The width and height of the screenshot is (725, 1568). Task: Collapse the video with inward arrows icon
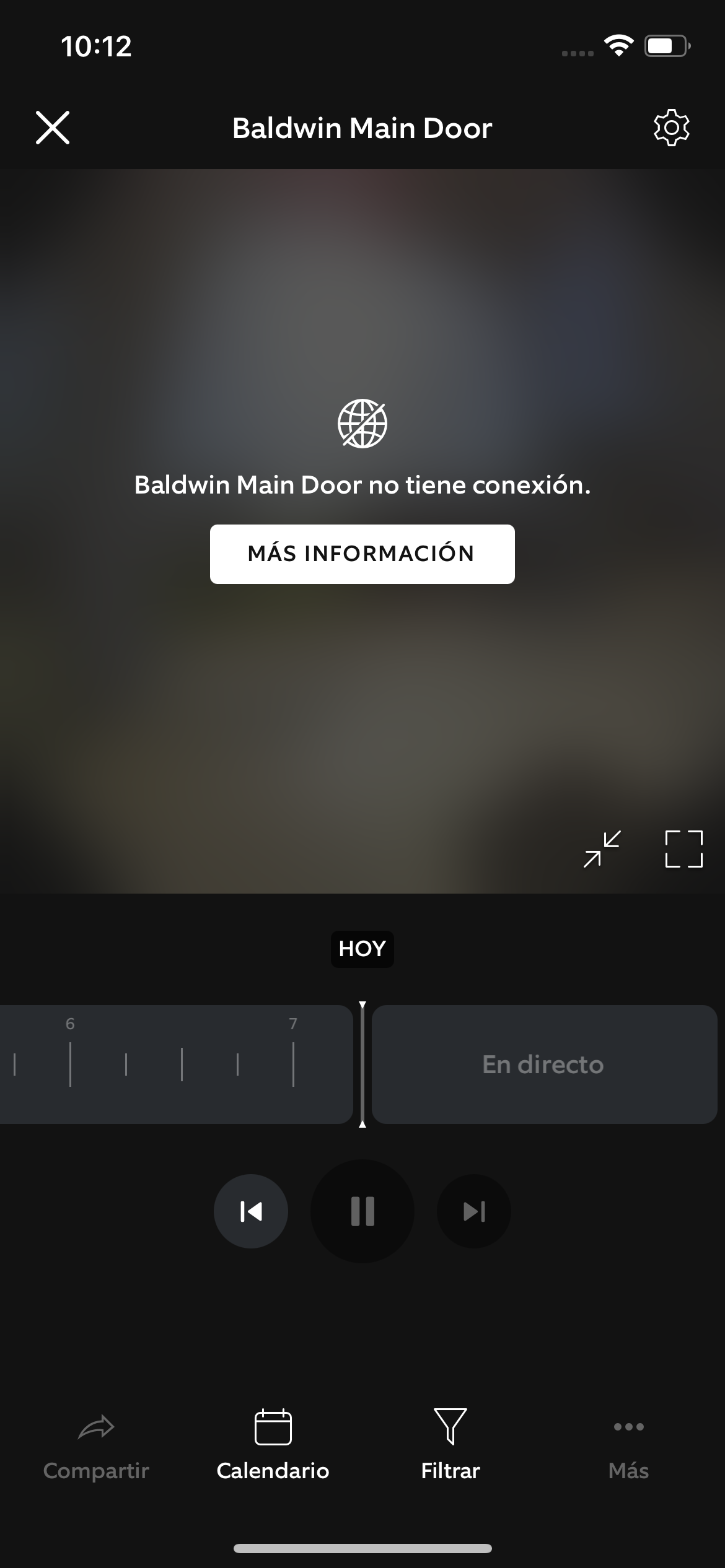pyautogui.click(x=602, y=848)
